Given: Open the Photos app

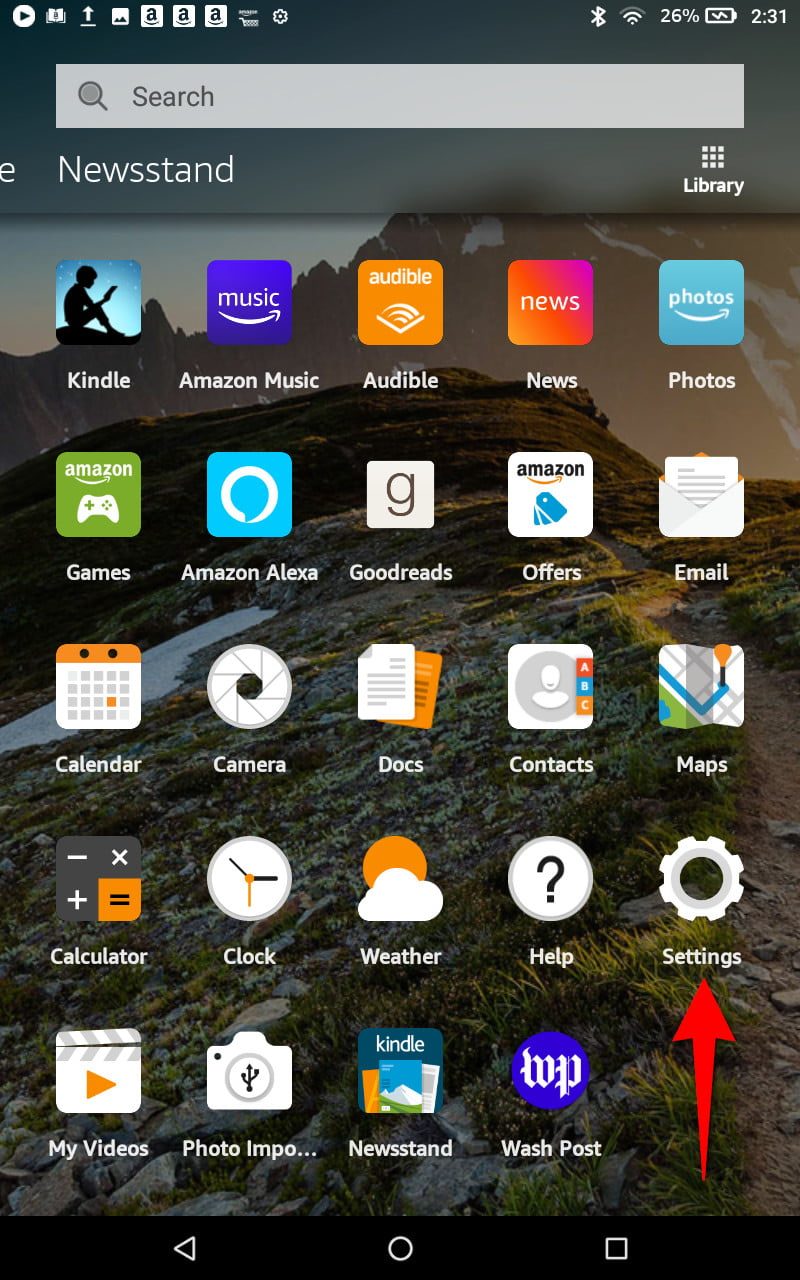Looking at the screenshot, I should 701,303.
